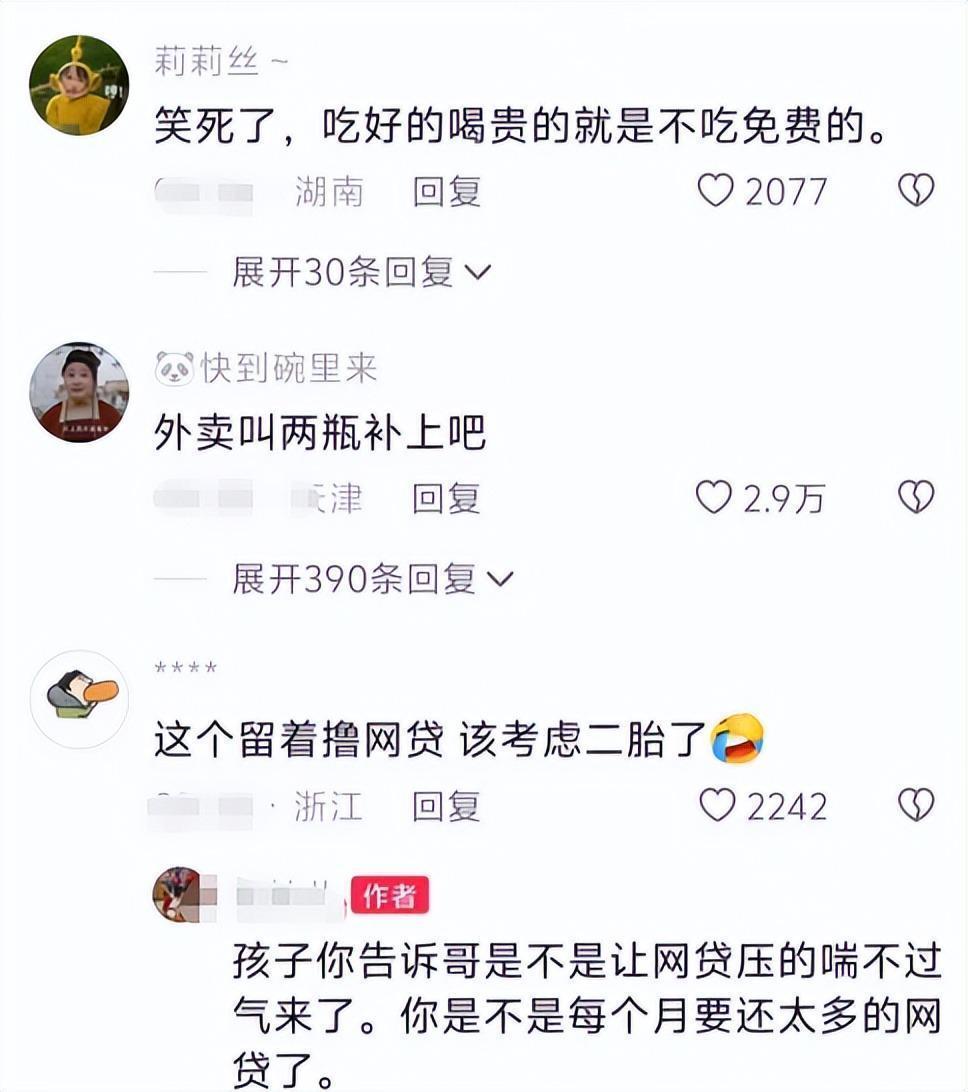The image size is (968, 1092).
Task: Click the author's reply avatar
Action: click(x=175, y=894)
